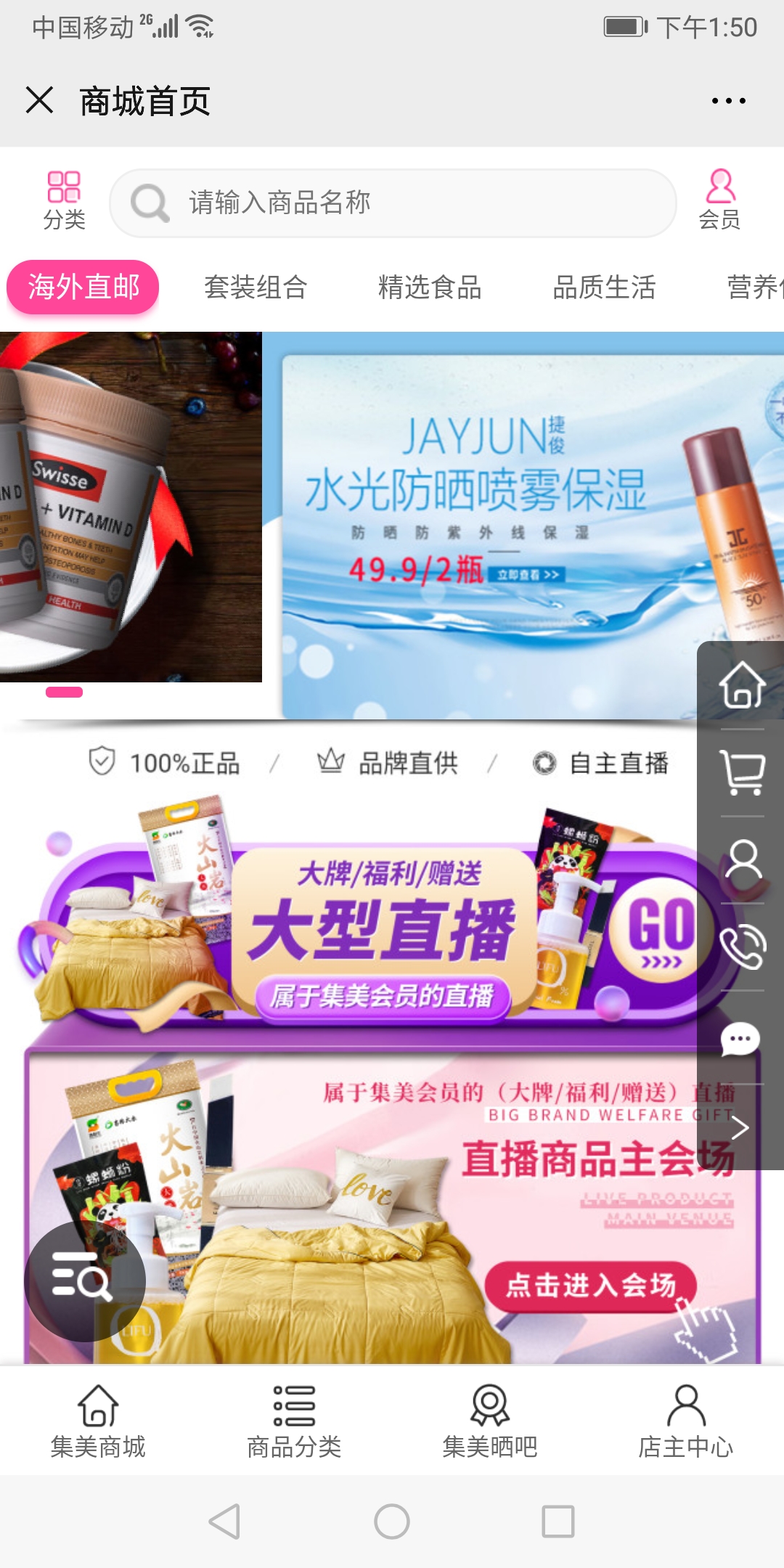Open the floating home icon

[x=741, y=685]
